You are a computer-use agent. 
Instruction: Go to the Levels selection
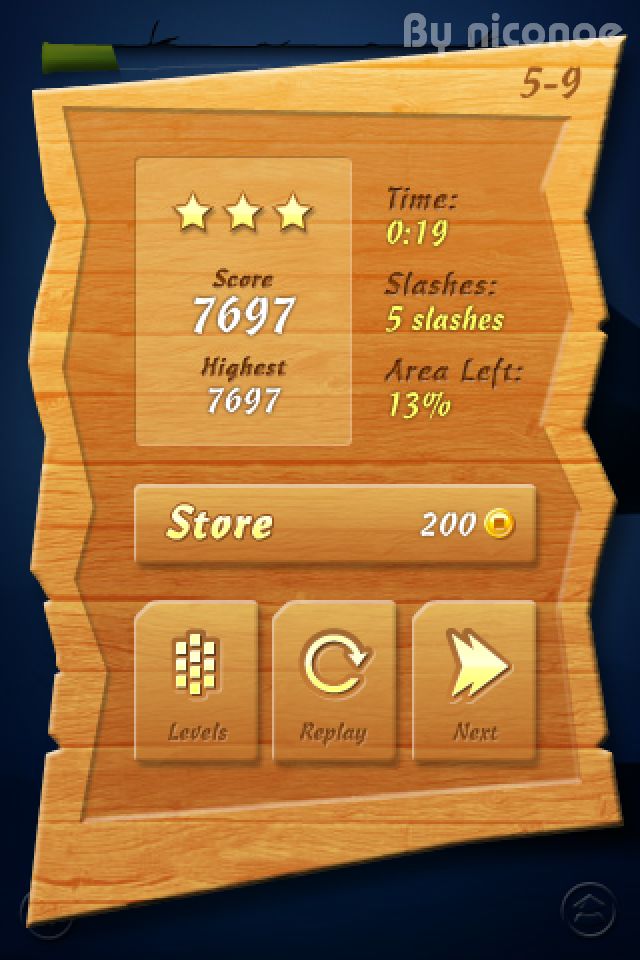click(197, 682)
